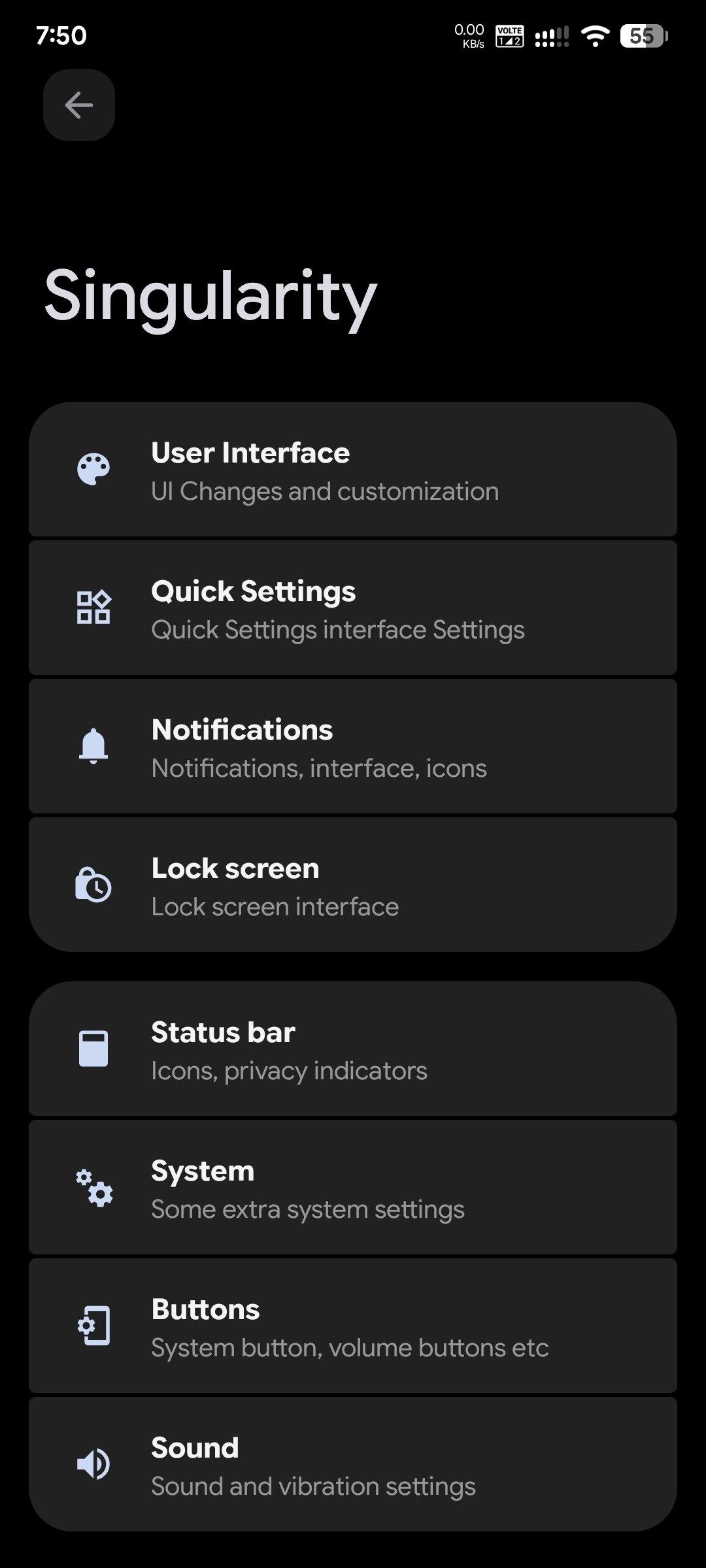The width and height of the screenshot is (706, 1568).
Task: Open the Buttons settings
Action: pyautogui.click(x=353, y=1326)
